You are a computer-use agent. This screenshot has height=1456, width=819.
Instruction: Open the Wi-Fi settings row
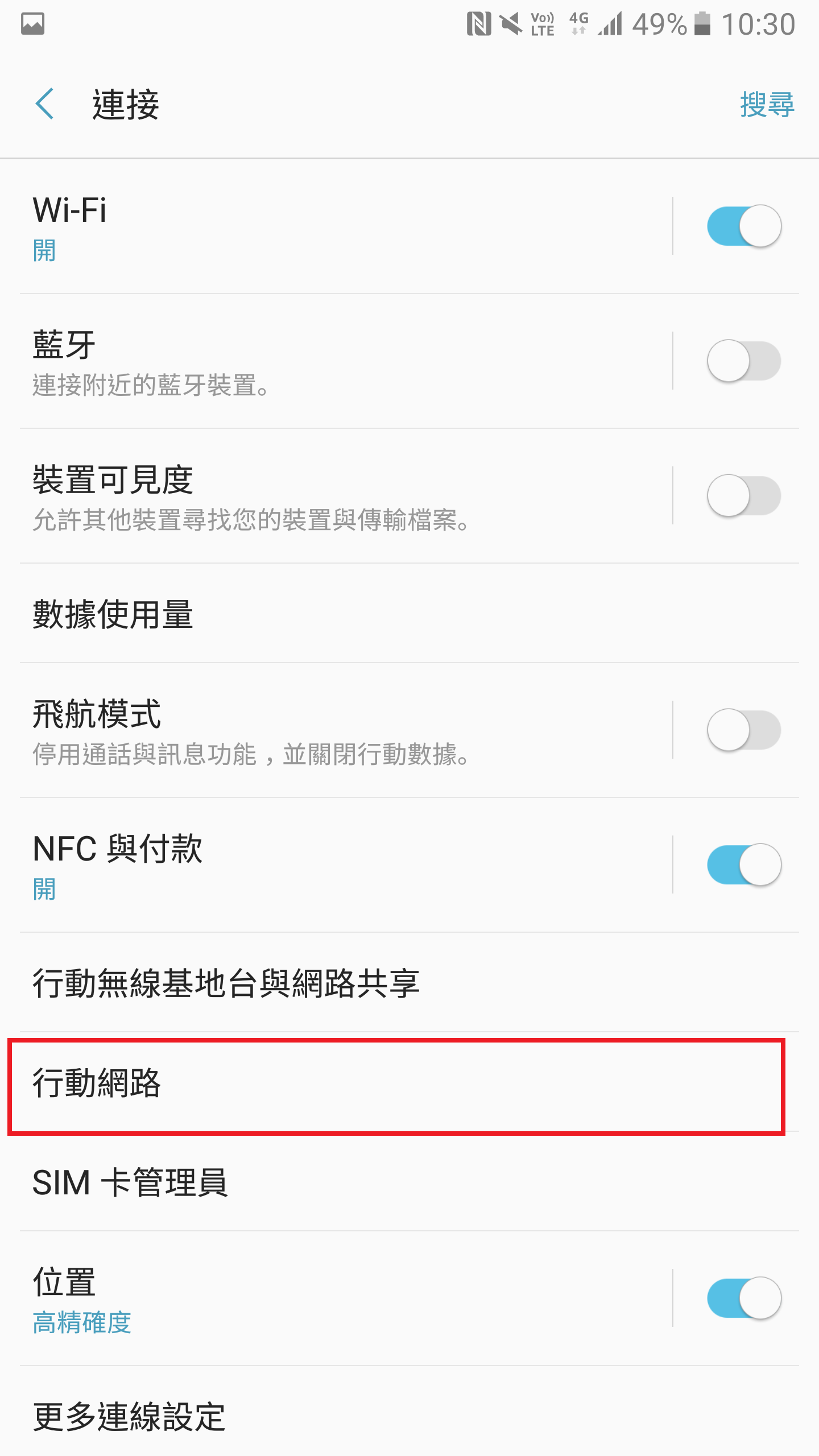point(346,226)
